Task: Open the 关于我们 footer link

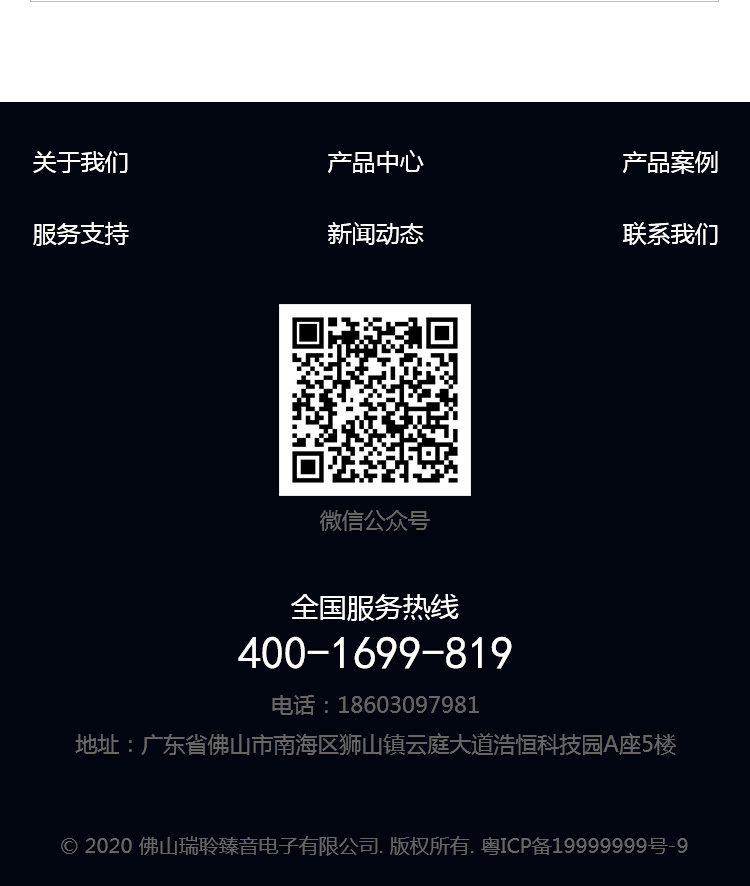Action: [x=80, y=162]
